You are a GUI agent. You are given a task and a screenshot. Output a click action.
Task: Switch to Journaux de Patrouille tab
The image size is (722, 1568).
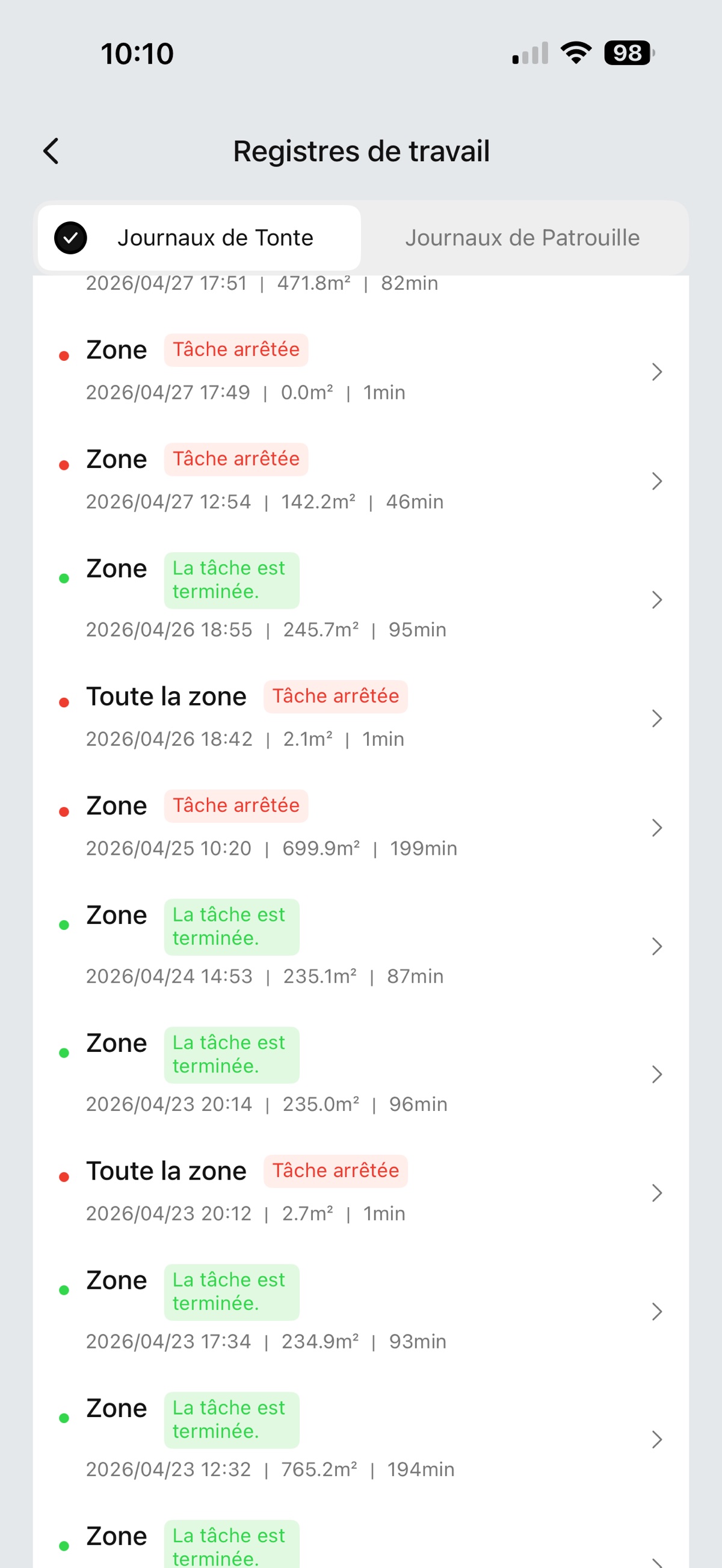click(x=522, y=238)
